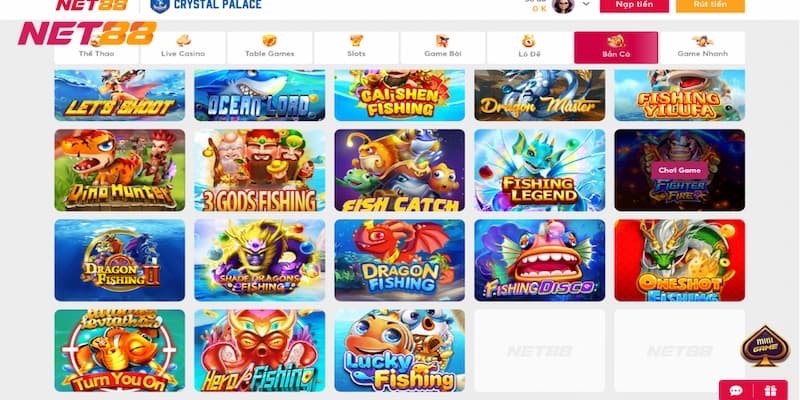Select the Lô Đề tab
Image resolution: width=800 pixels, height=400 pixels.
(x=529, y=47)
